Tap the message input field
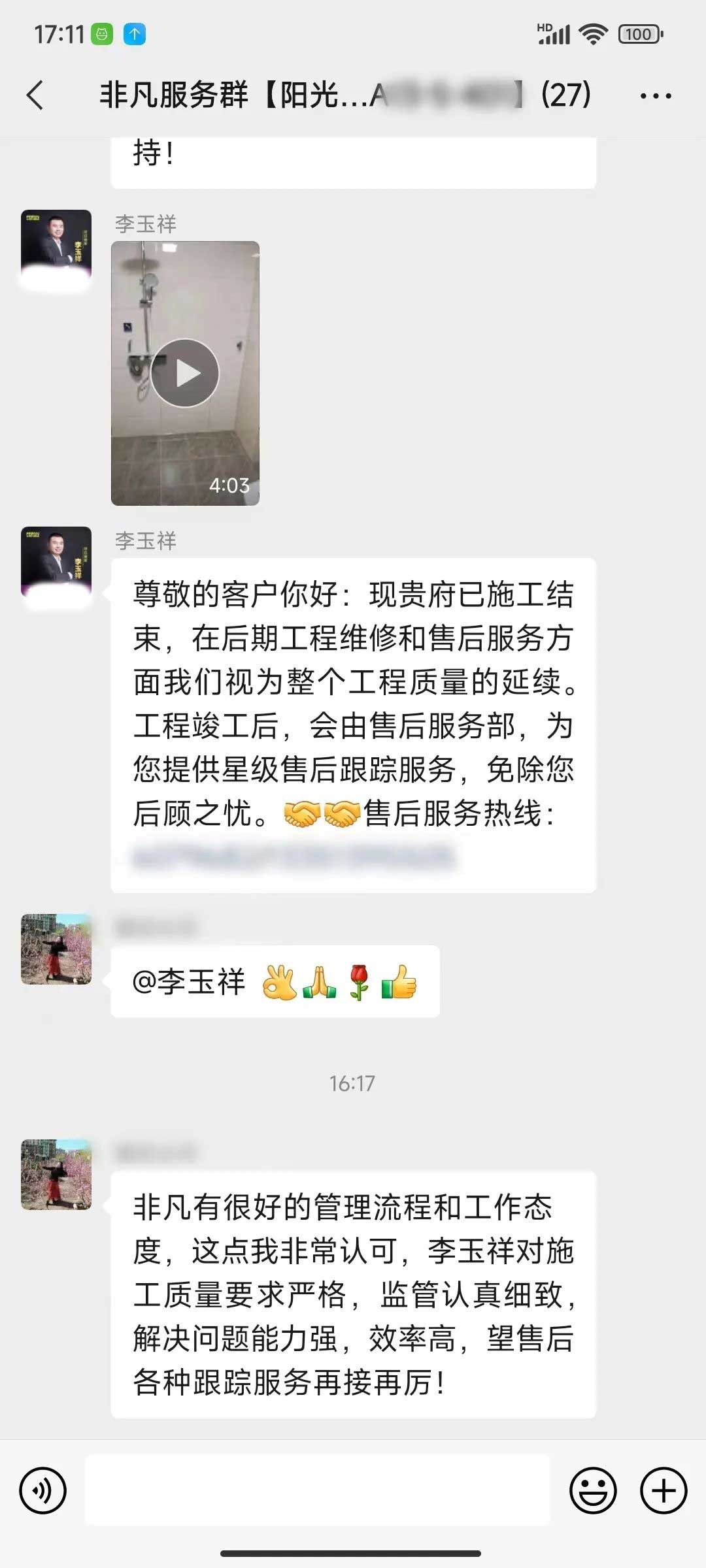The width and height of the screenshot is (706, 1568). [x=318, y=1491]
